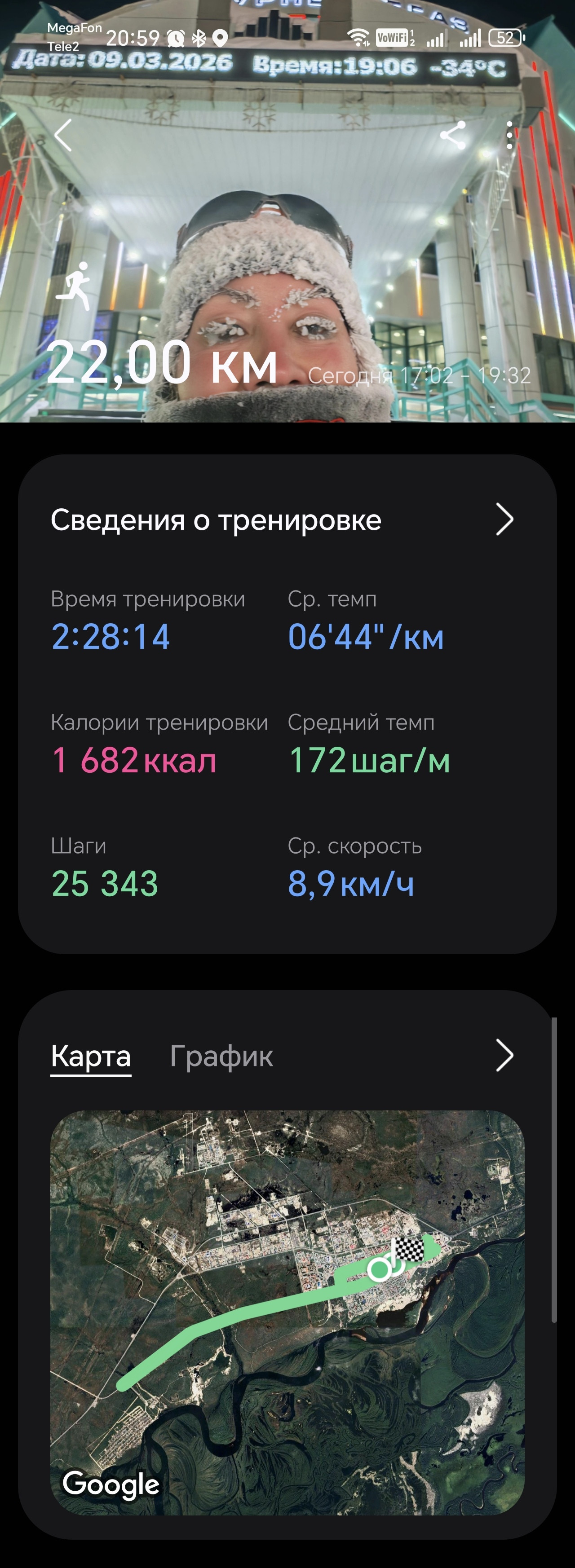The height and width of the screenshot is (1568, 575).
Task: Select the Карта tab
Action: [x=91, y=1056]
